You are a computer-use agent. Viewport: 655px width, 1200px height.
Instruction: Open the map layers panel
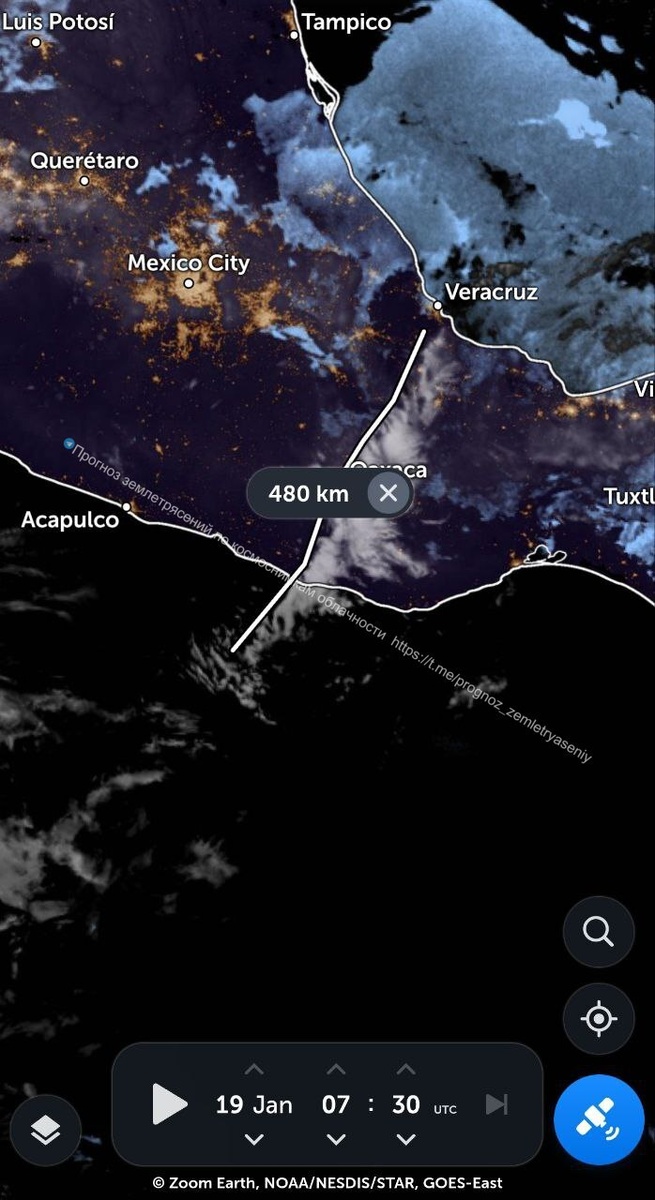[46, 1130]
